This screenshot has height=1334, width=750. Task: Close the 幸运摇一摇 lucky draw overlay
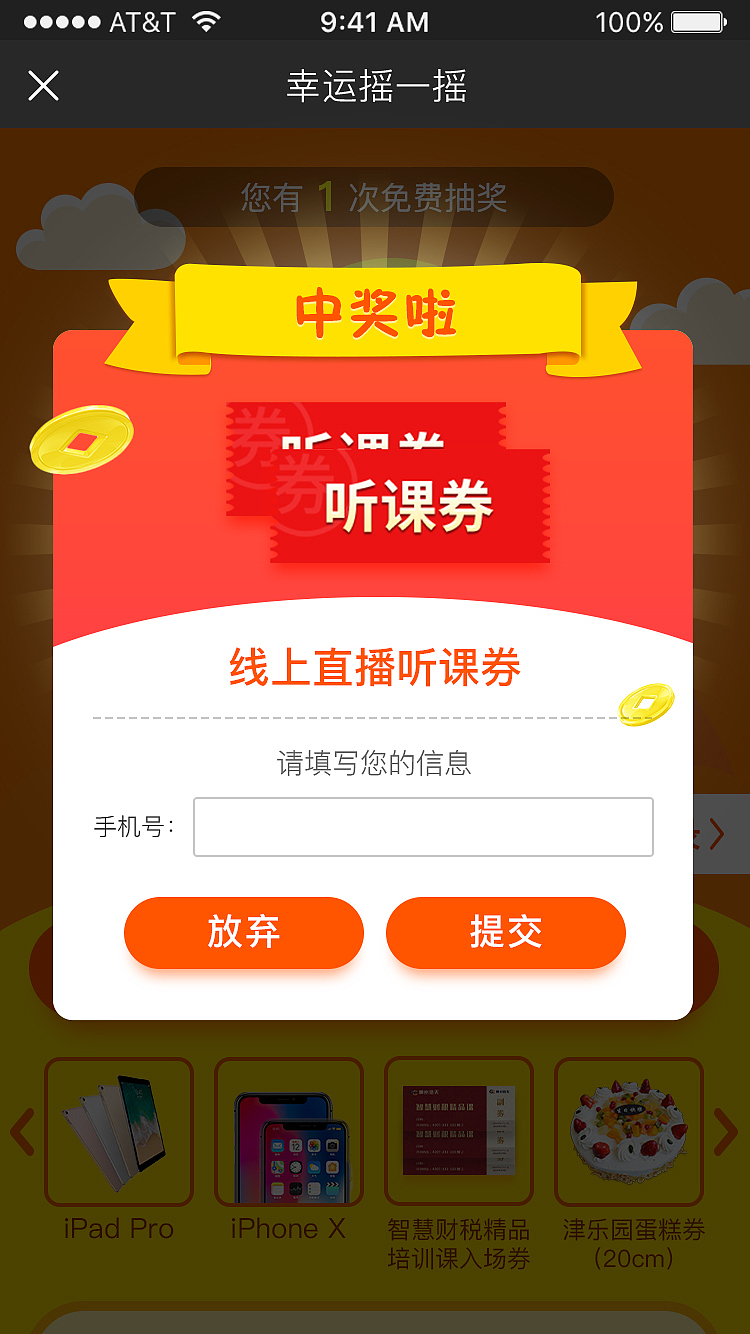(x=43, y=85)
